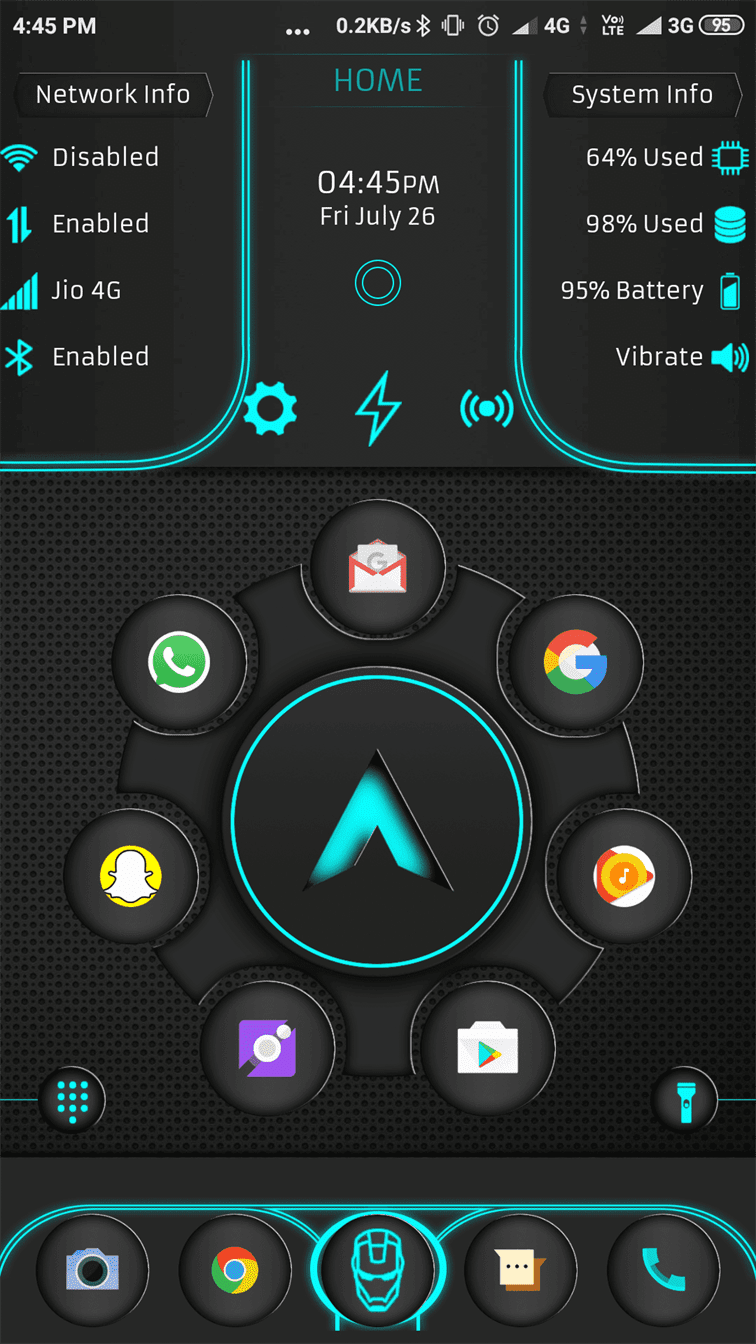Tap the lightning bolt icon

click(x=379, y=407)
